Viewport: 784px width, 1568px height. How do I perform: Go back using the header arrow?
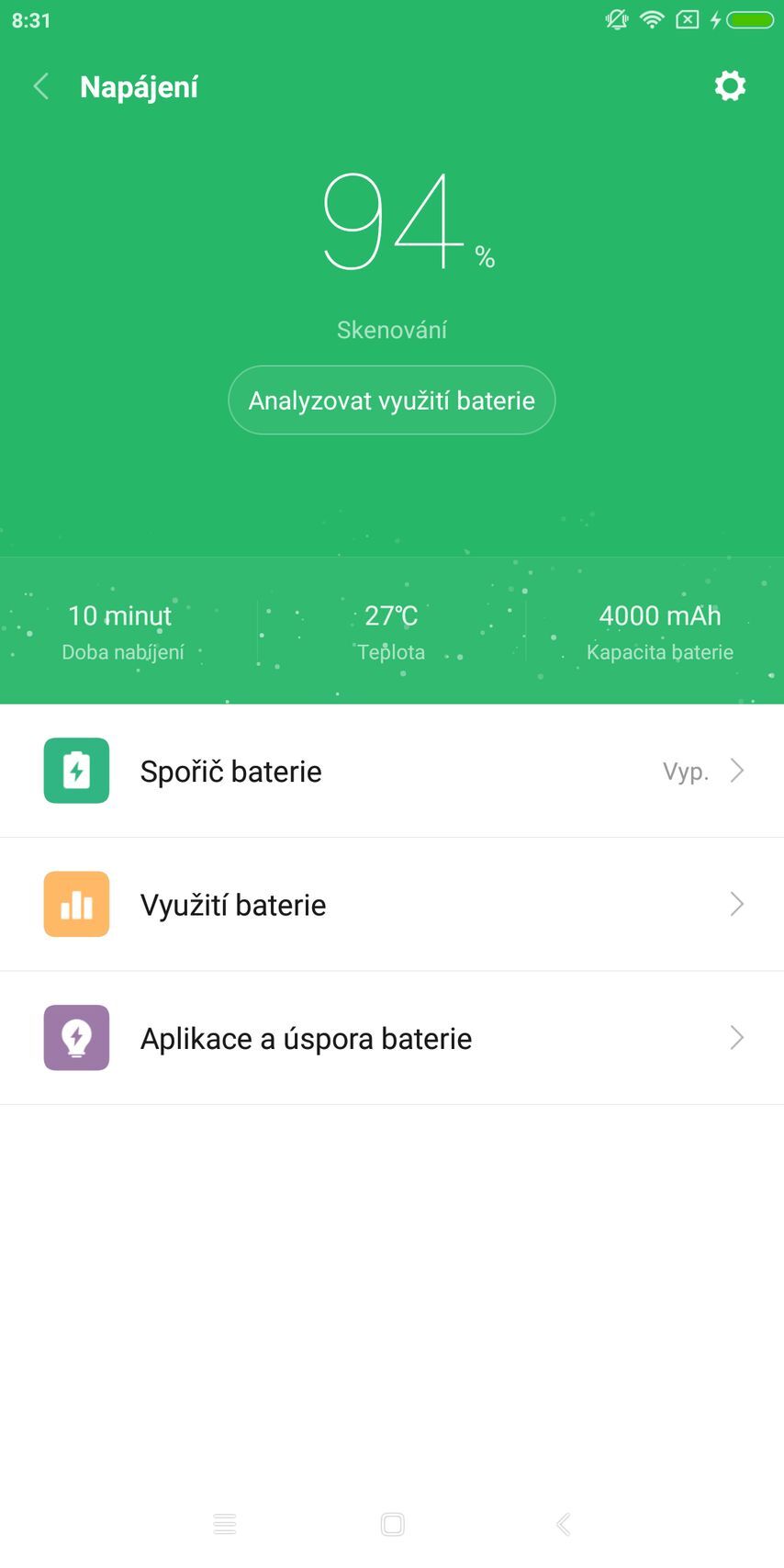(40, 85)
